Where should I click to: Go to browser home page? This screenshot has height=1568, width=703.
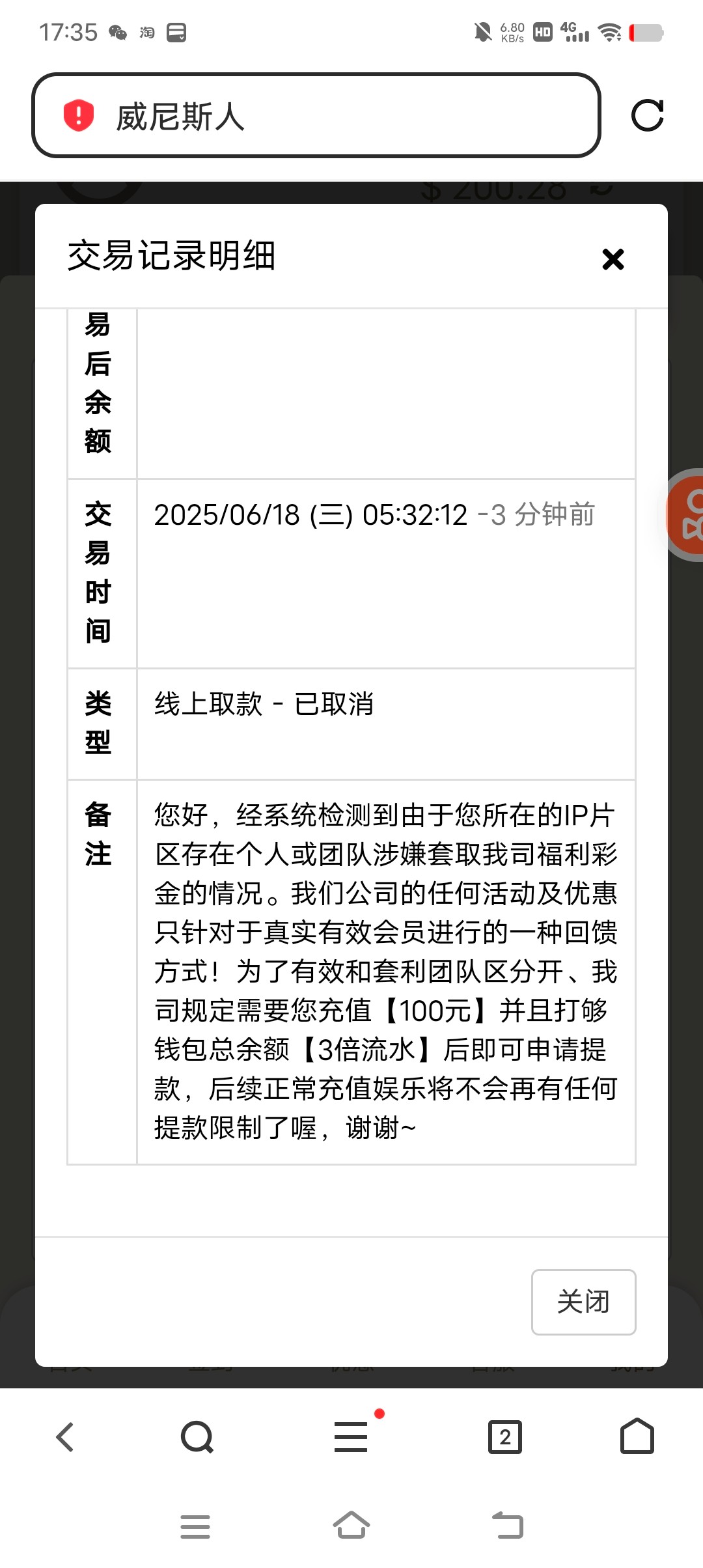tap(637, 1437)
